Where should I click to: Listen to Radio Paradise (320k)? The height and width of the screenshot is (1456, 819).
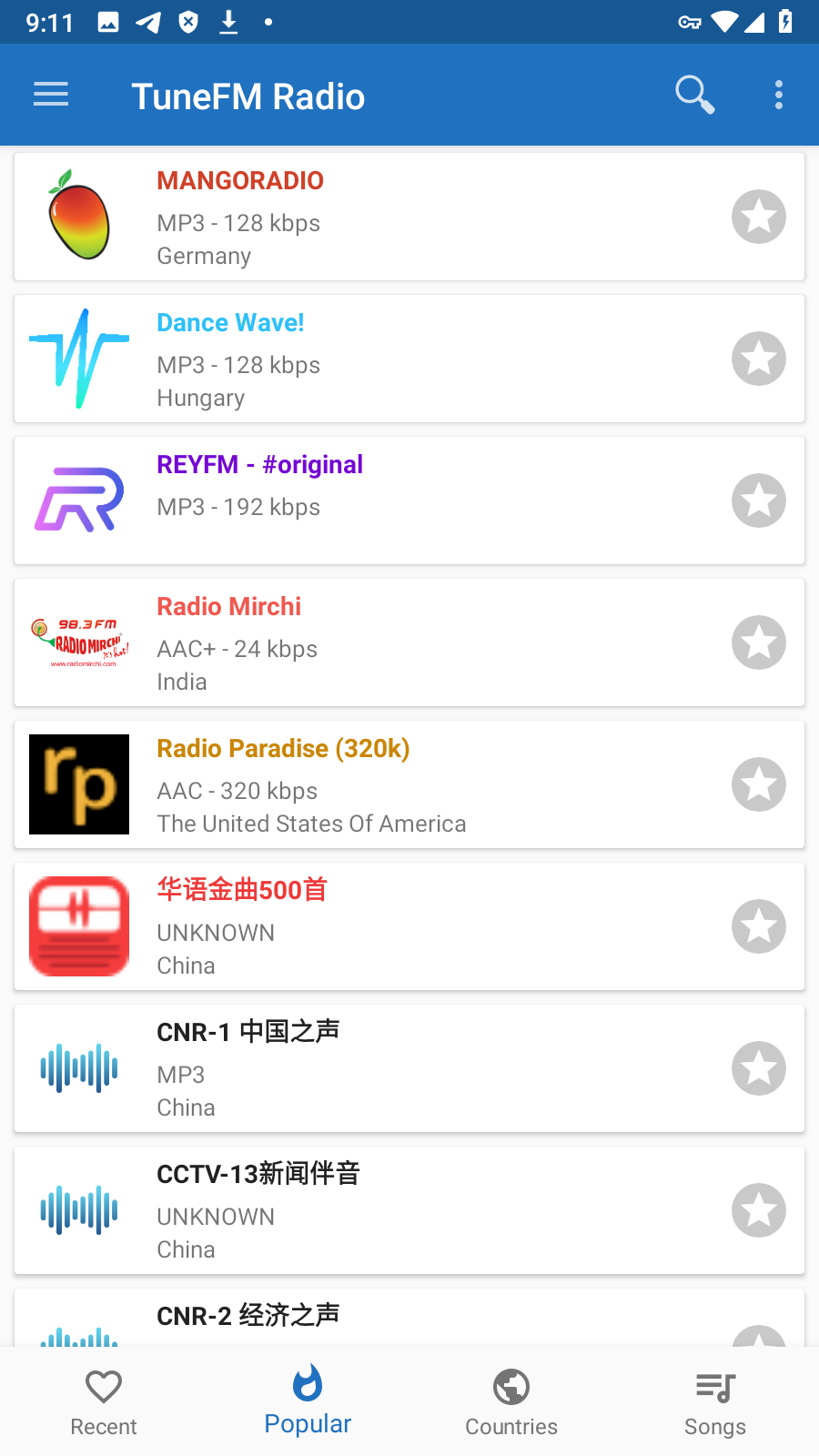click(x=364, y=784)
